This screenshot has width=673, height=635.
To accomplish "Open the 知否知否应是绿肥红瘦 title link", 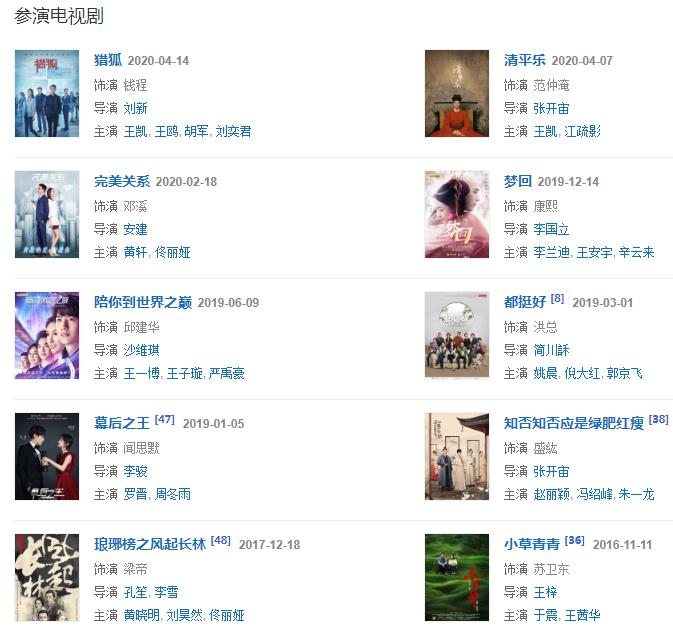I will coord(573,423).
